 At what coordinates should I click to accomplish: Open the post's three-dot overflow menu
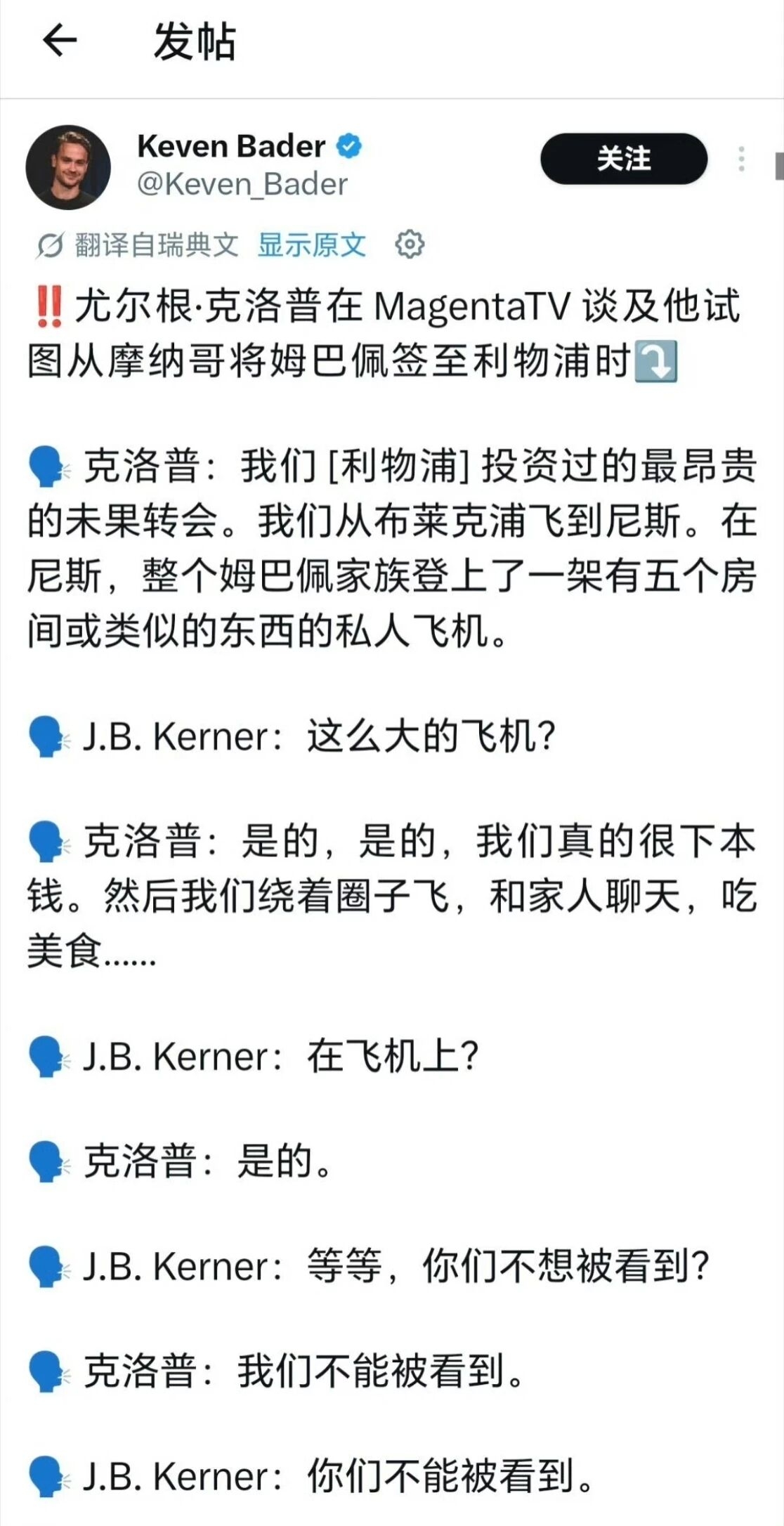coord(741,159)
